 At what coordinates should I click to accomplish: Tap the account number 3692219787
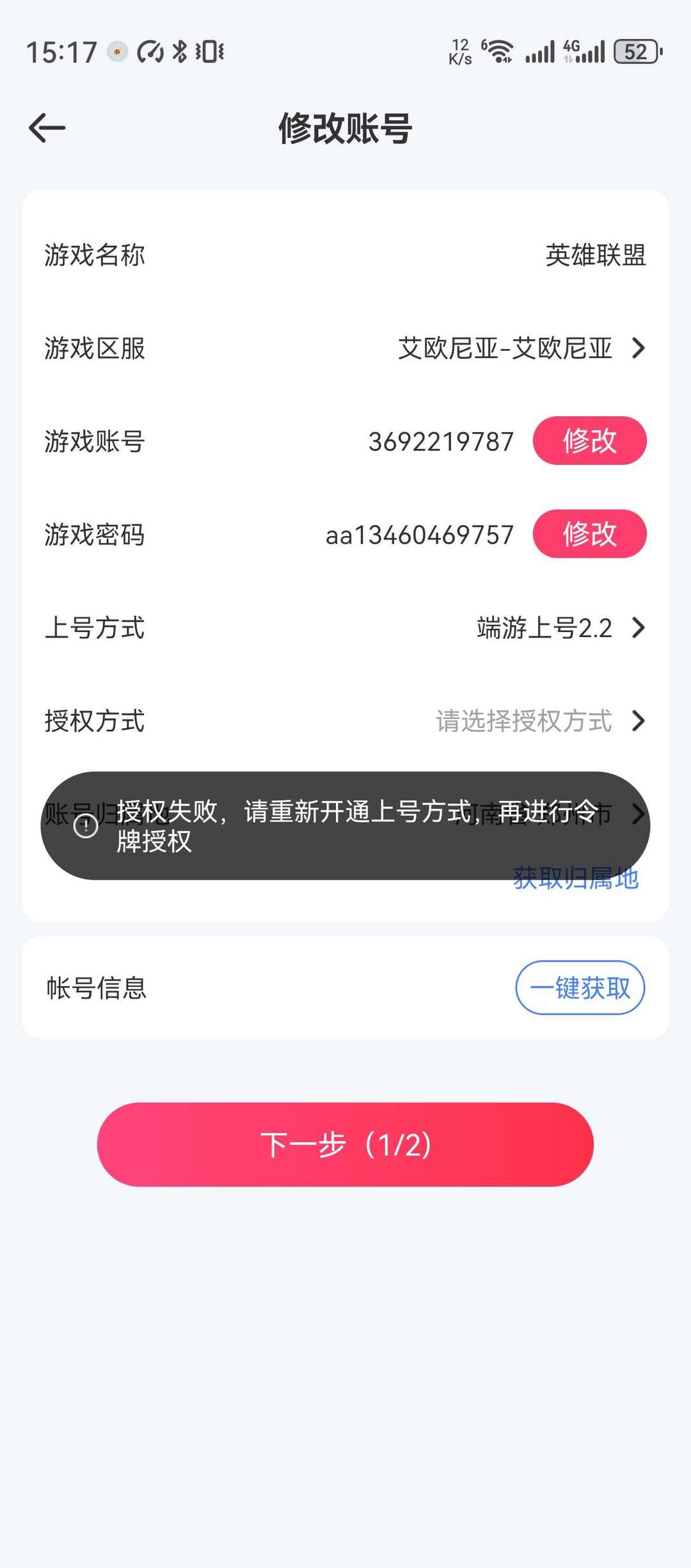coord(440,440)
